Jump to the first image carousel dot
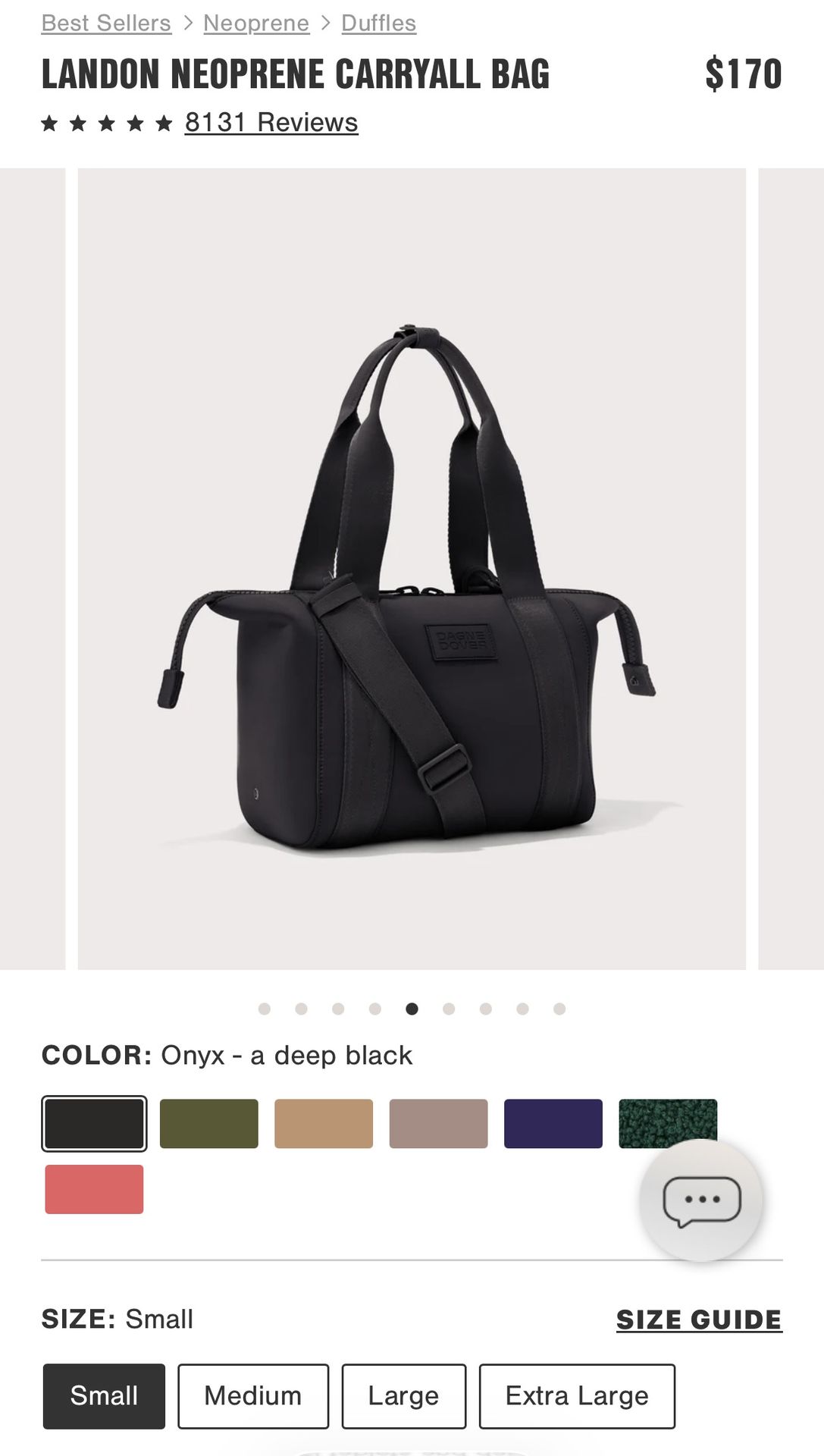 tap(265, 1009)
